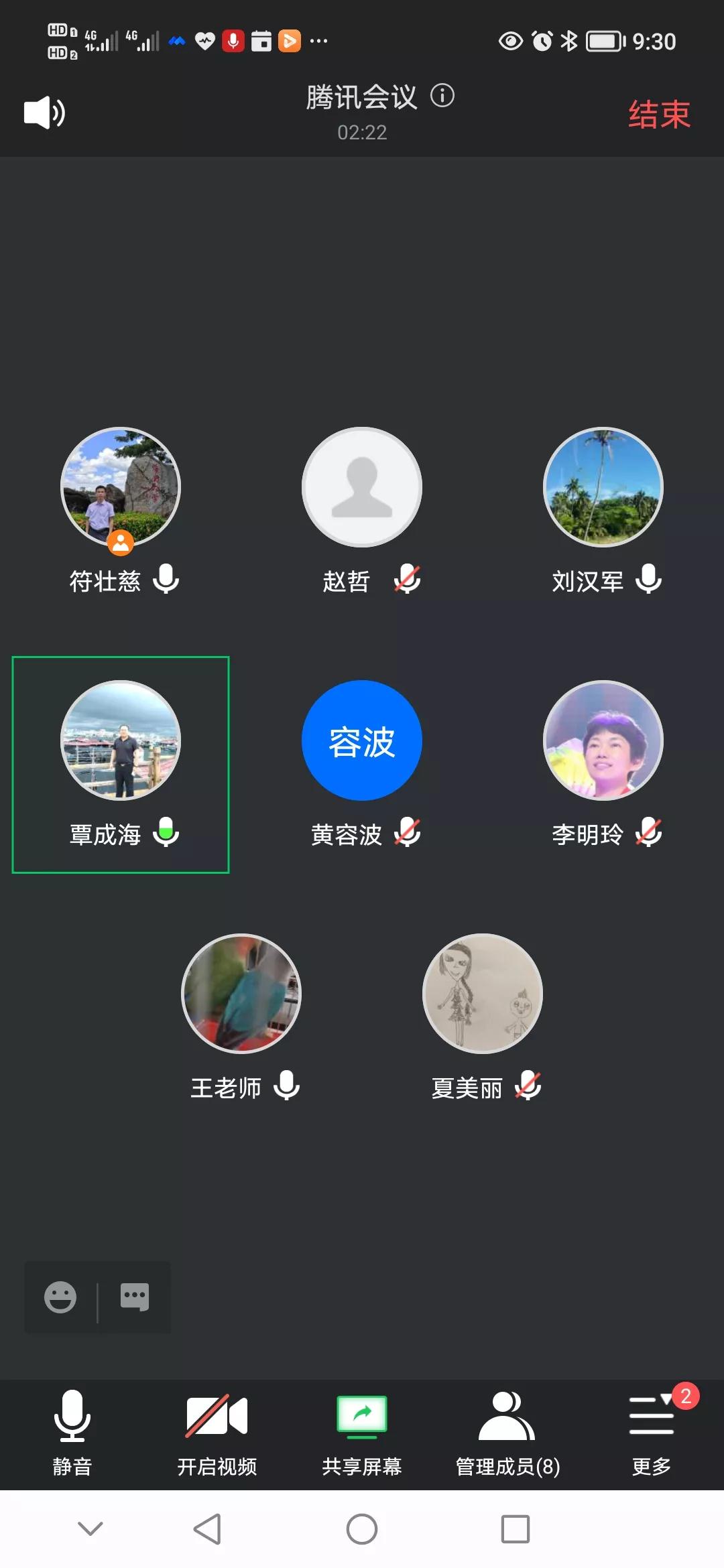The height and width of the screenshot is (1568, 724).
Task: Go to the system home screen
Action: pyautogui.click(x=362, y=1528)
